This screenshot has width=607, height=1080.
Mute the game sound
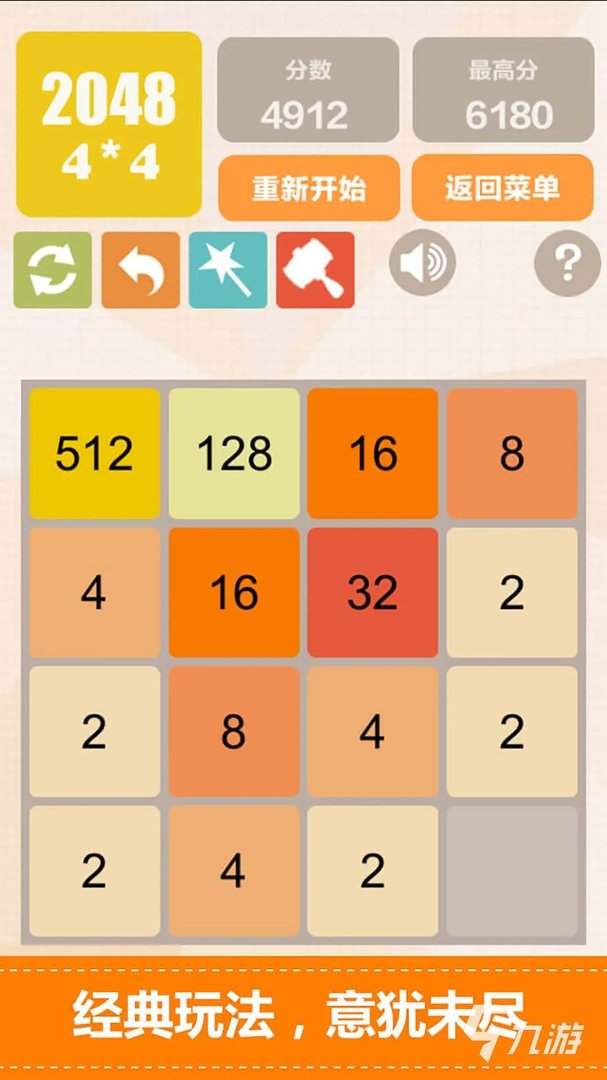pyautogui.click(x=422, y=264)
